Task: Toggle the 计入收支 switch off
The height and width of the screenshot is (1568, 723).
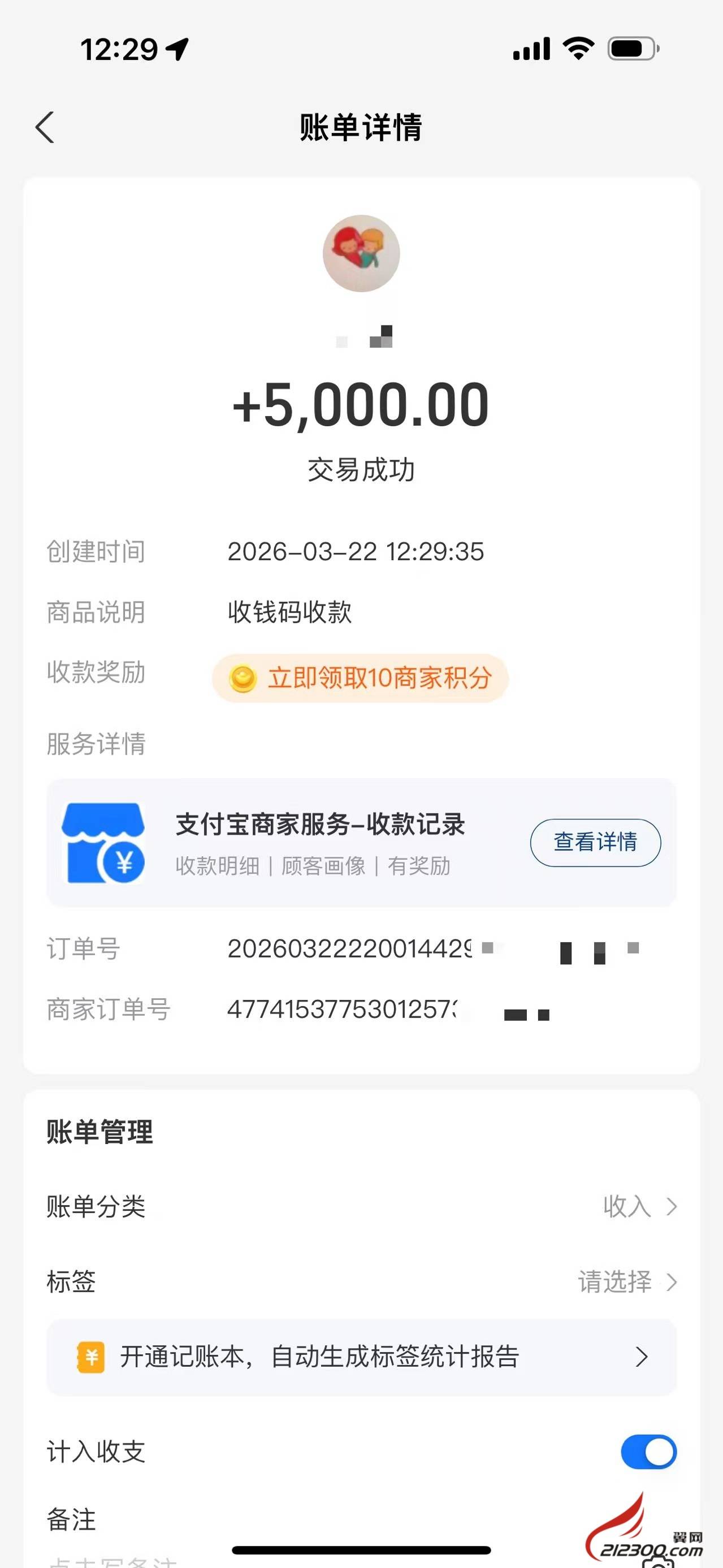Action: click(648, 1452)
